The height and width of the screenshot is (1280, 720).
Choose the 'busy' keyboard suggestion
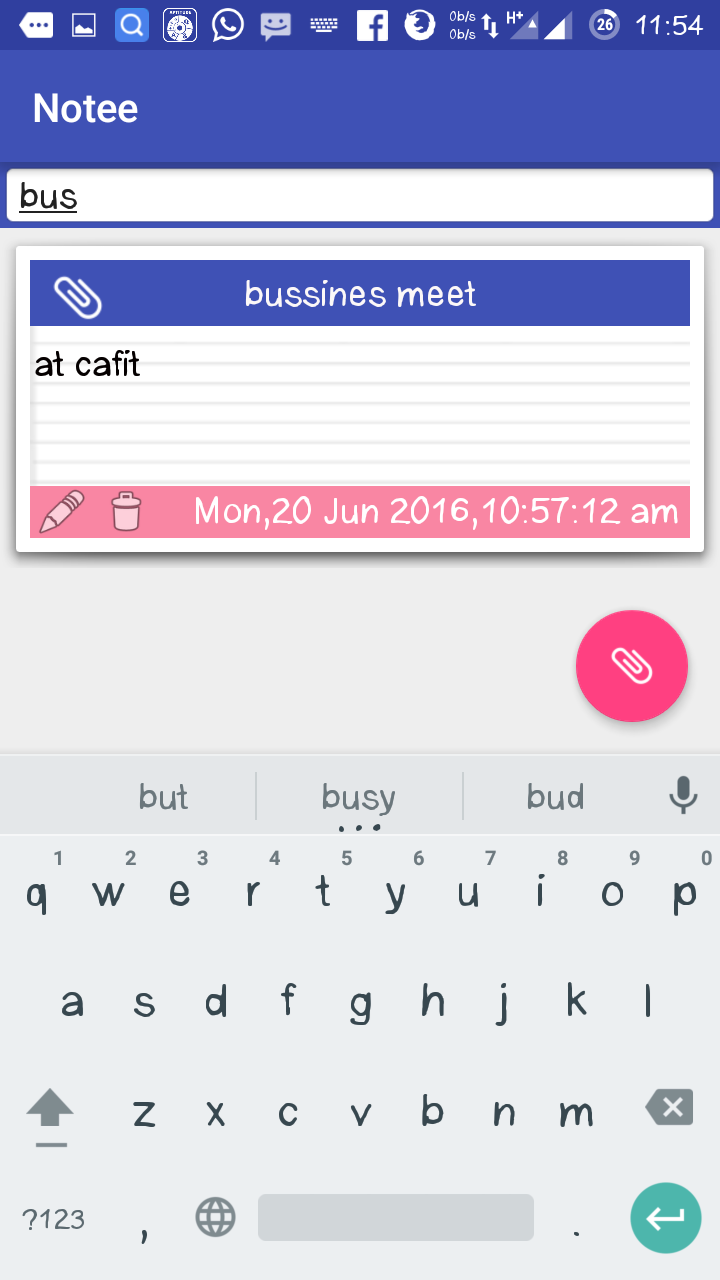(x=359, y=797)
